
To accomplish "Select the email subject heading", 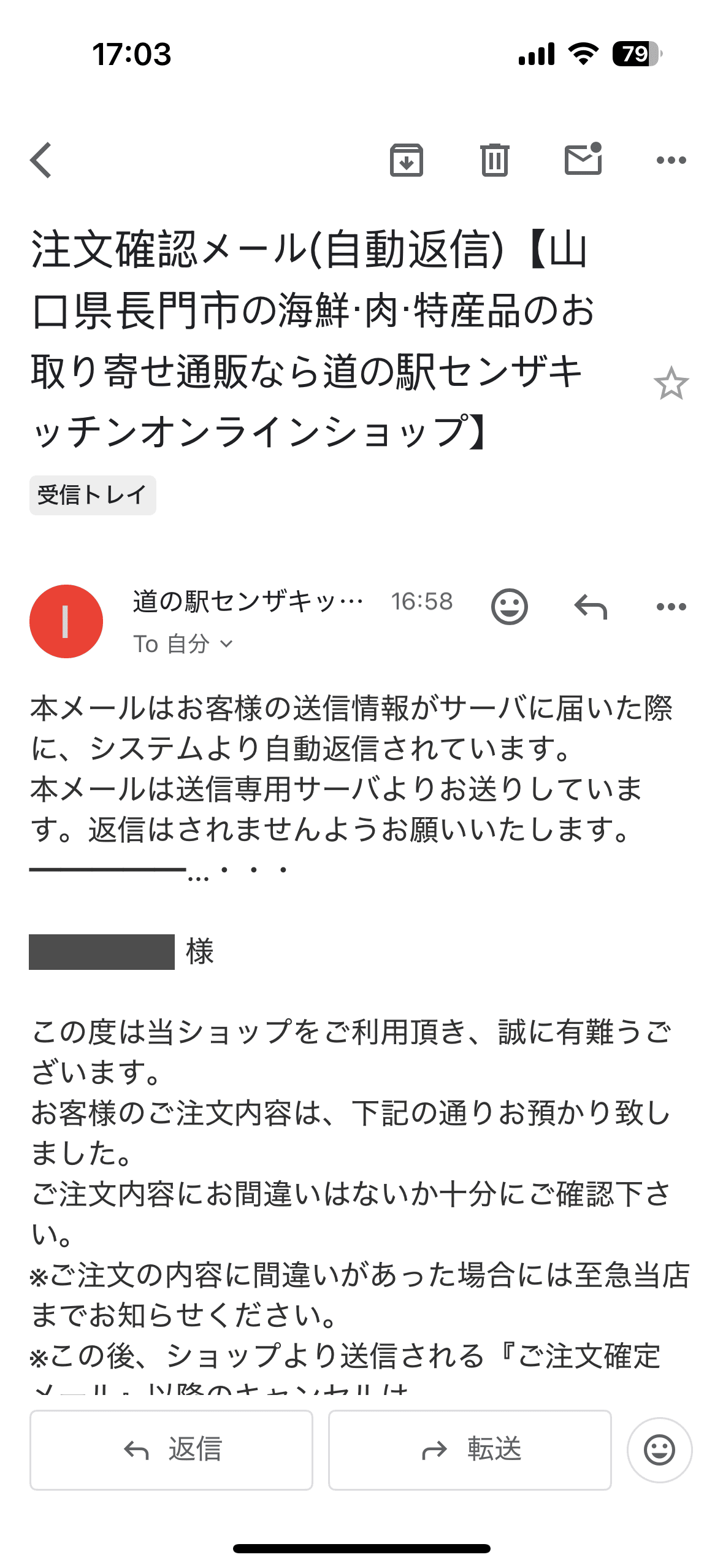I will pyautogui.click(x=307, y=337).
